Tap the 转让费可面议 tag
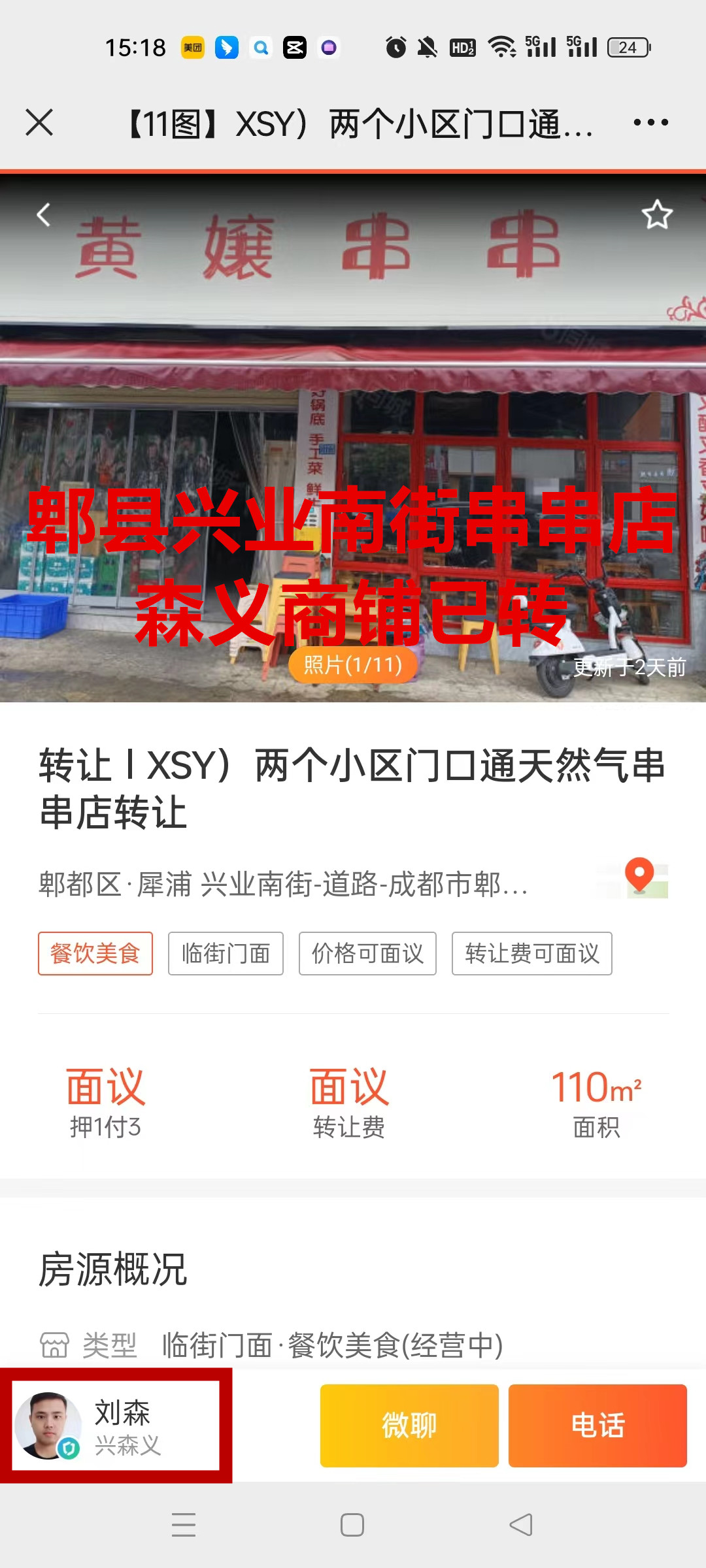 (531, 953)
